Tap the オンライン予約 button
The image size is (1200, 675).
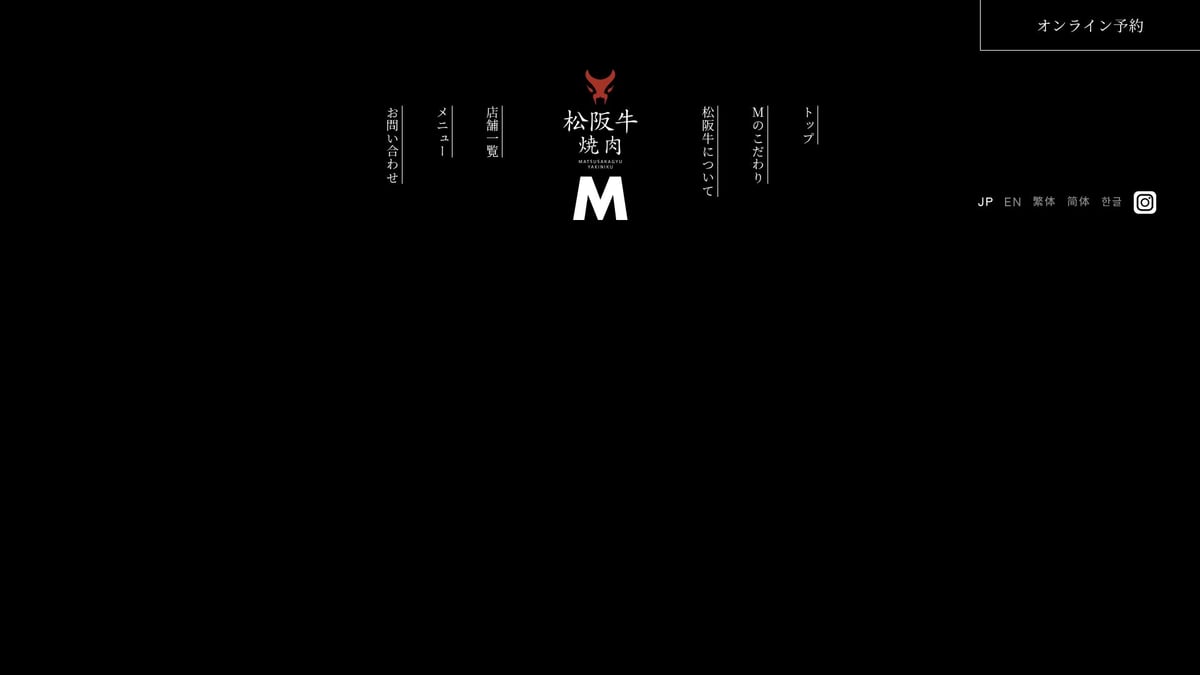[x=1090, y=25]
